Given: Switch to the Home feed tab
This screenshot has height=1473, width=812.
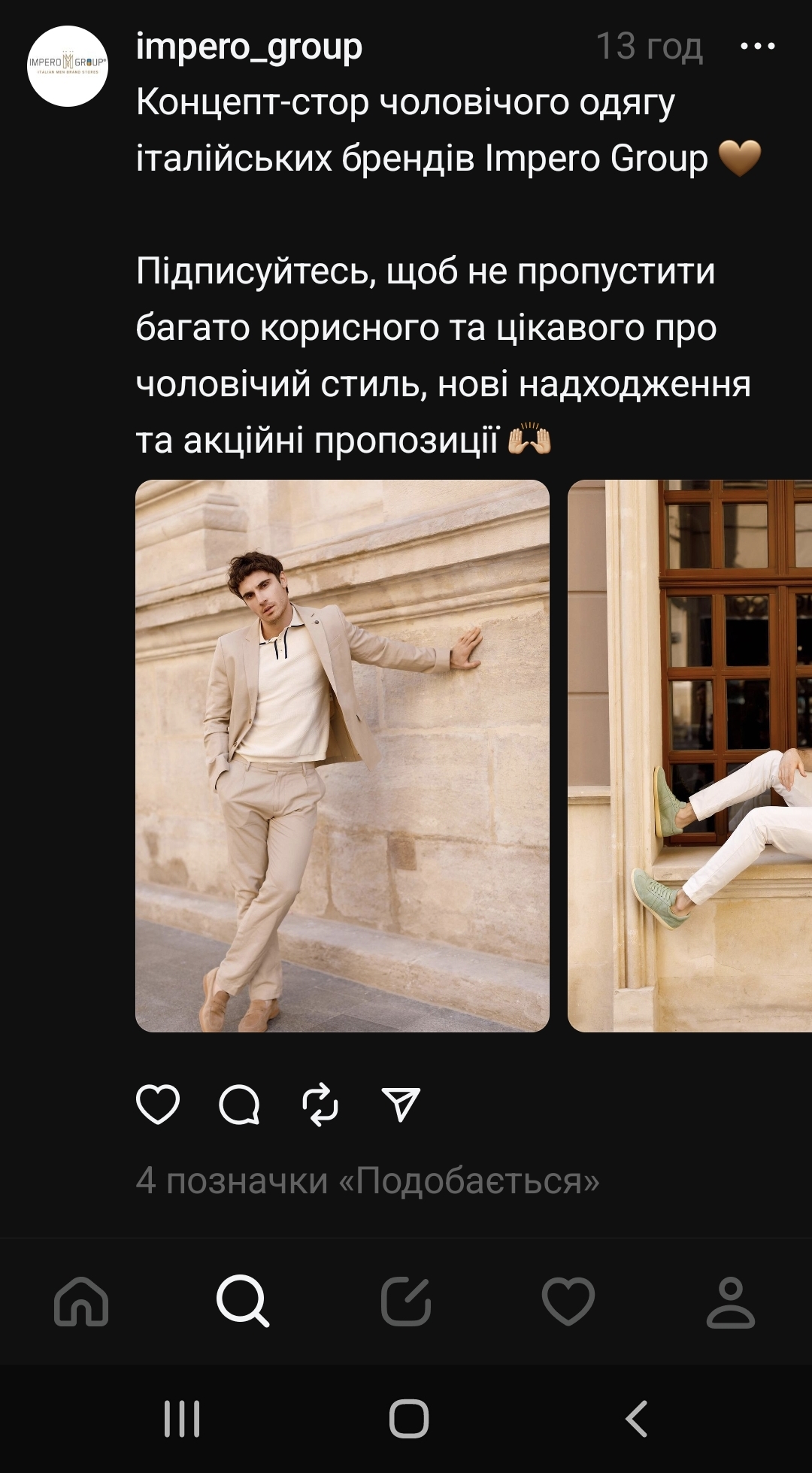Looking at the screenshot, I should tap(81, 1302).
